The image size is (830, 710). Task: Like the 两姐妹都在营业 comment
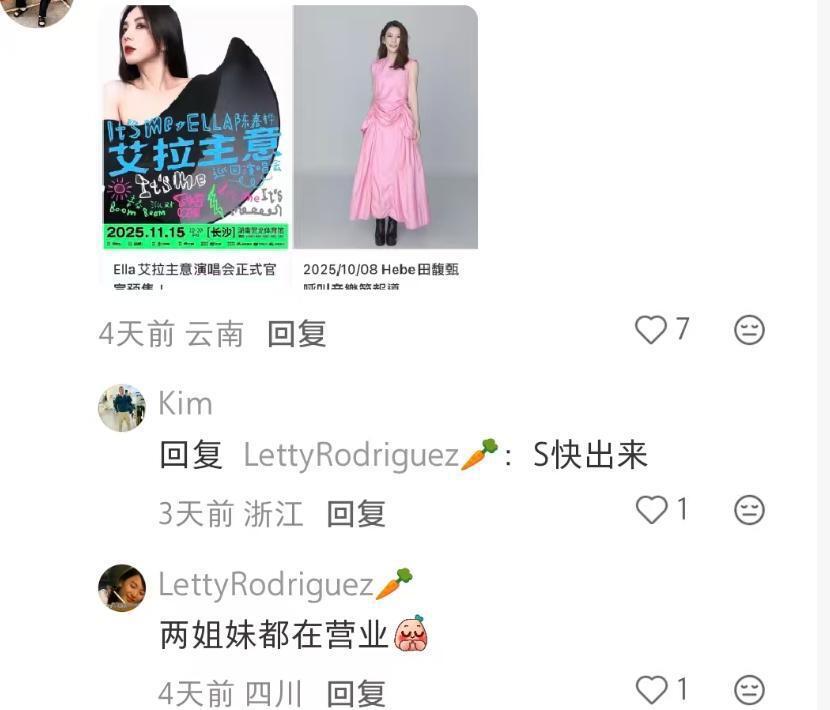tap(651, 689)
